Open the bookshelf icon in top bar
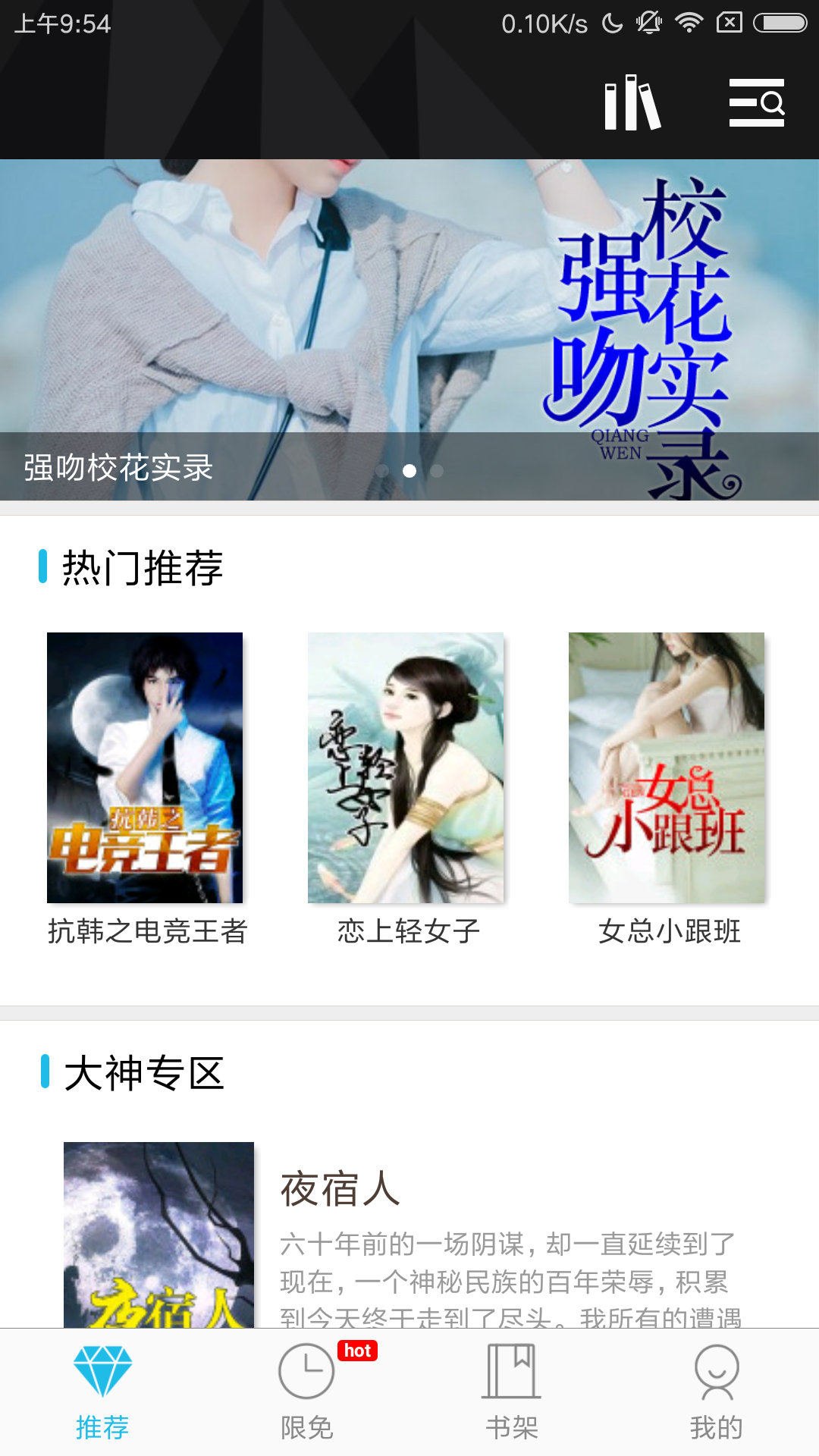This screenshot has height=1456, width=819. [x=632, y=103]
